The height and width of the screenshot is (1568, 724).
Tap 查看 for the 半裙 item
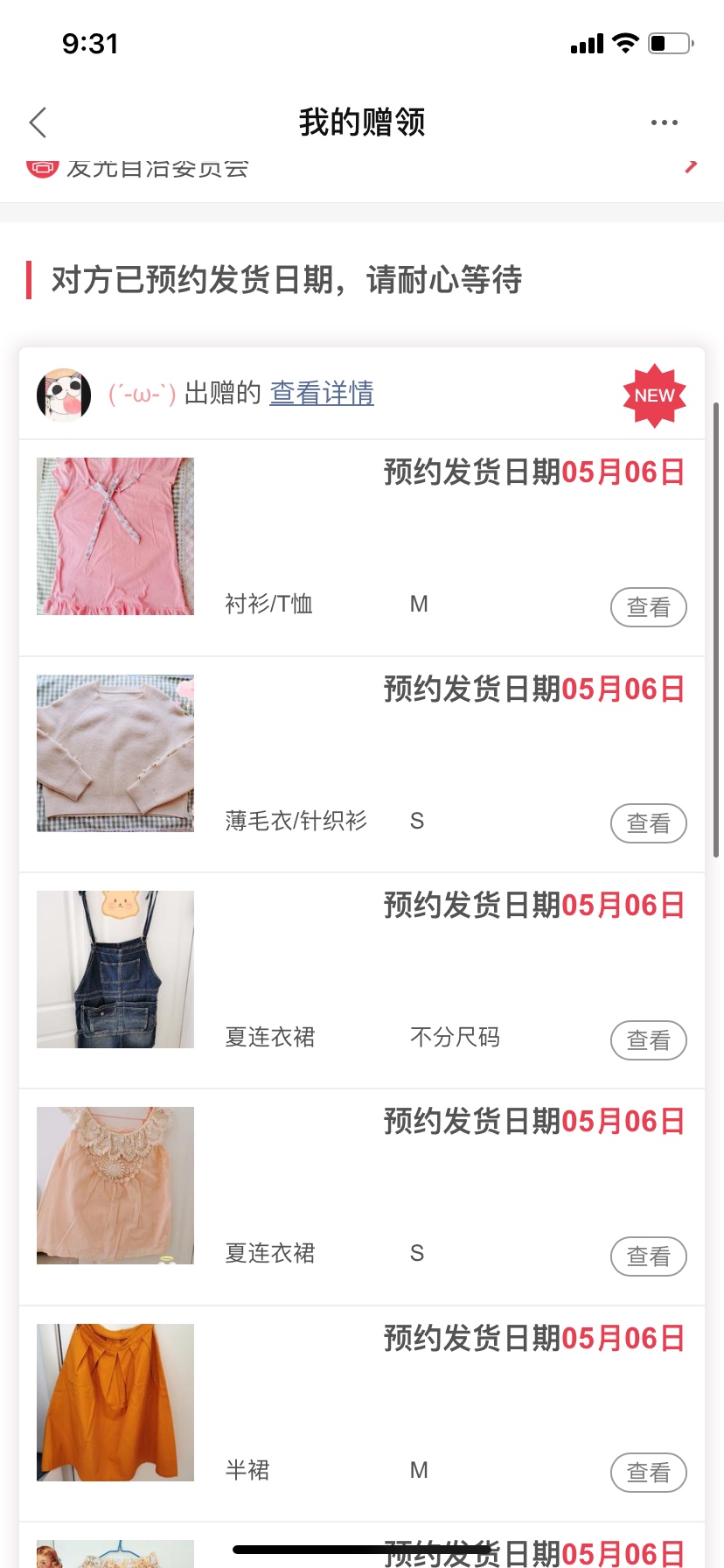[648, 1473]
